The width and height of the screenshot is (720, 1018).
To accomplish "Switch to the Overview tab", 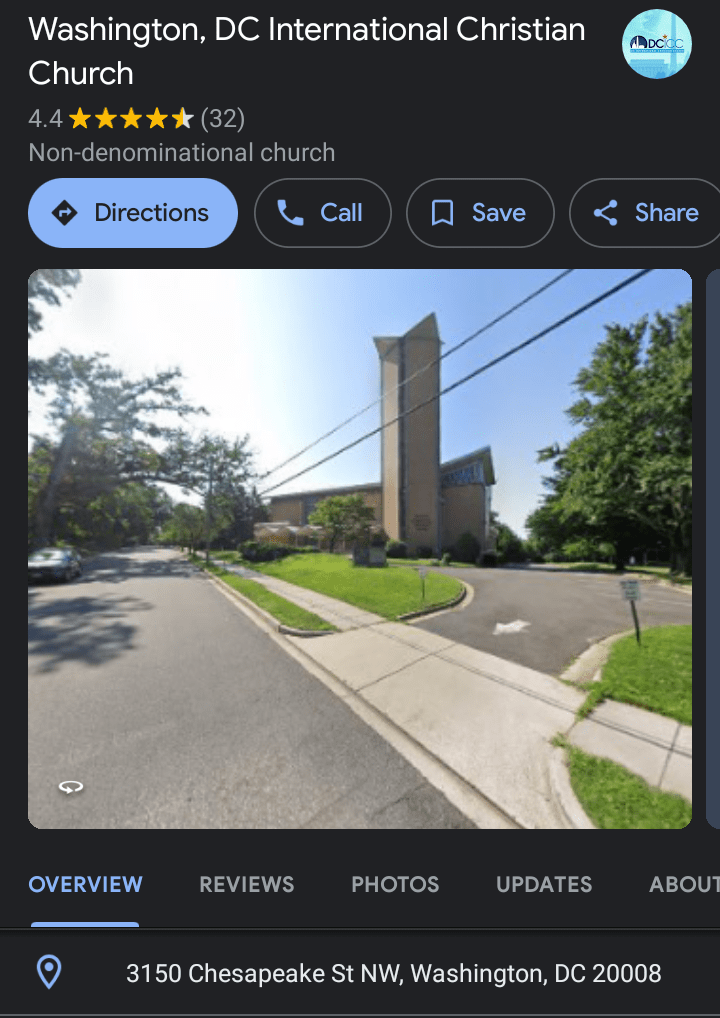I will [86, 884].
